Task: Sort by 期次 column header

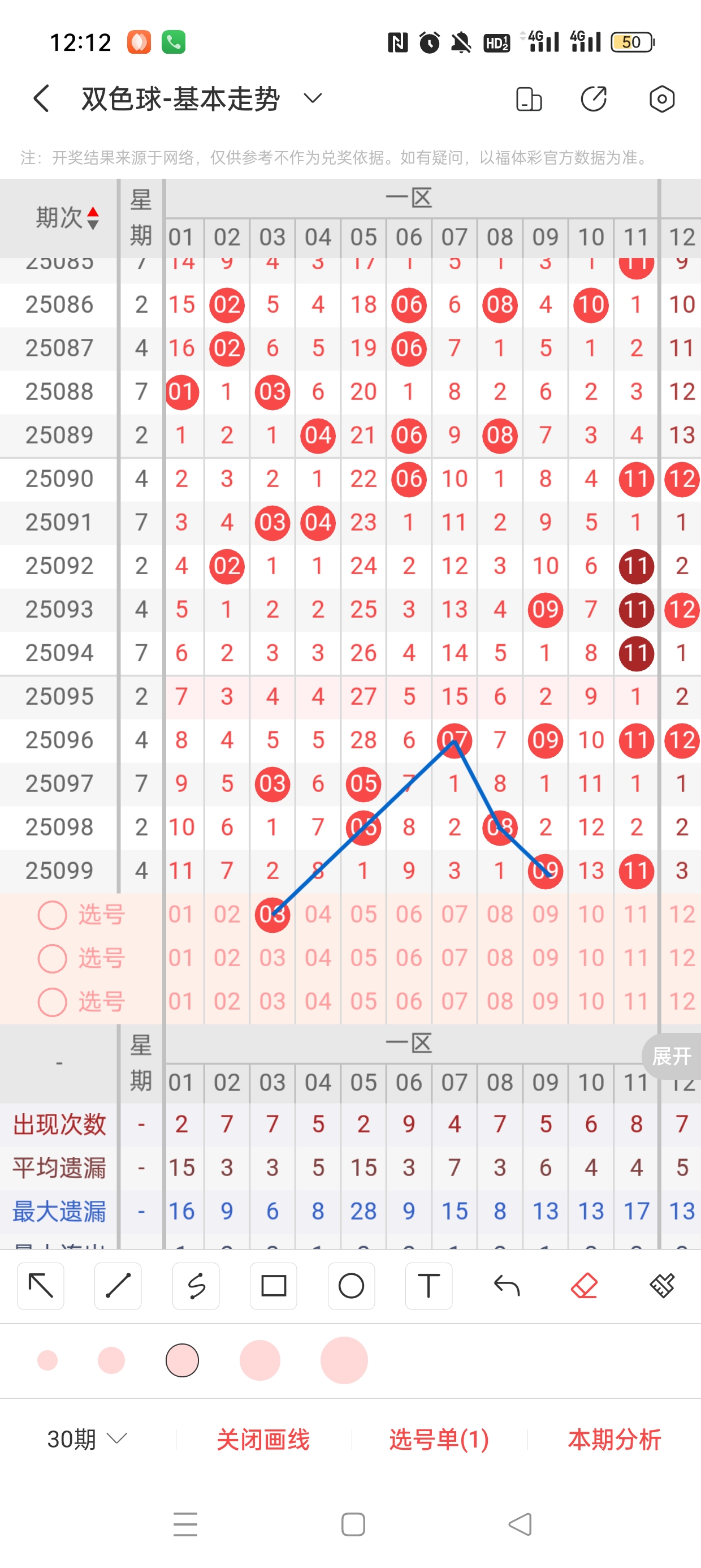Action: [x=67, y=217]
